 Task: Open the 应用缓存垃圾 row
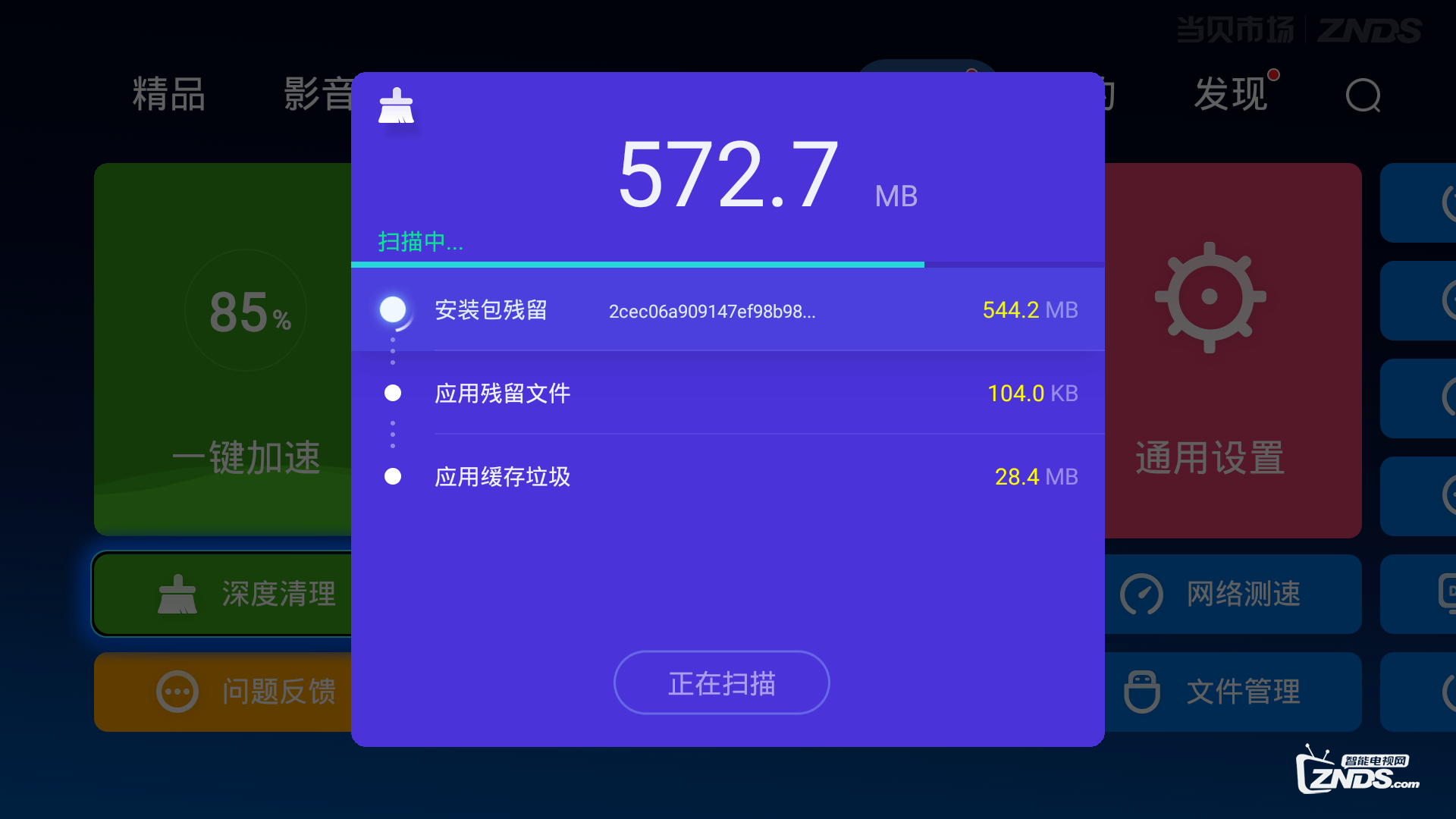click(x=726, y=477)
